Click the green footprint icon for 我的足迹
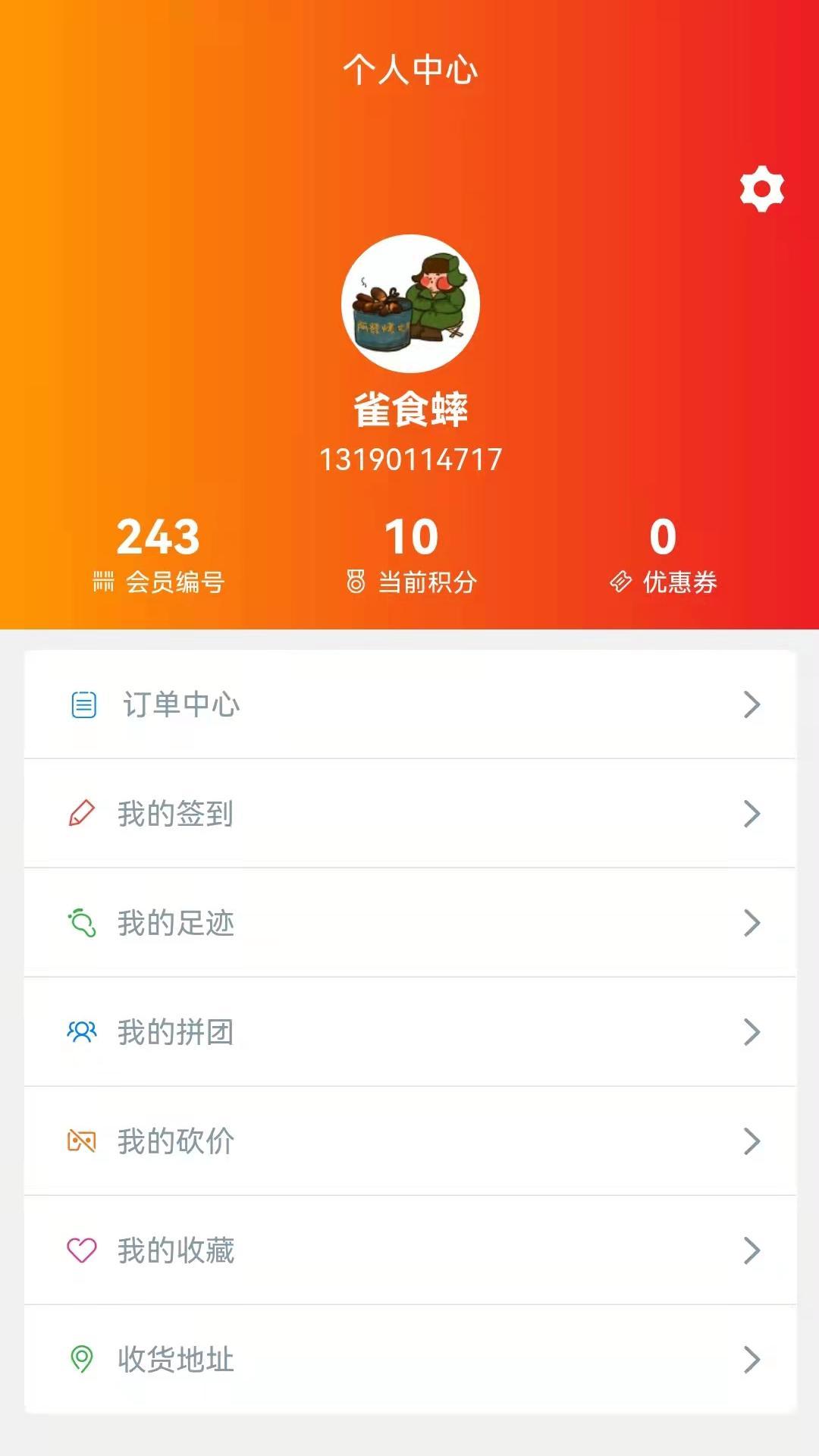This screenshot has height=1456, width=819. 83,923
